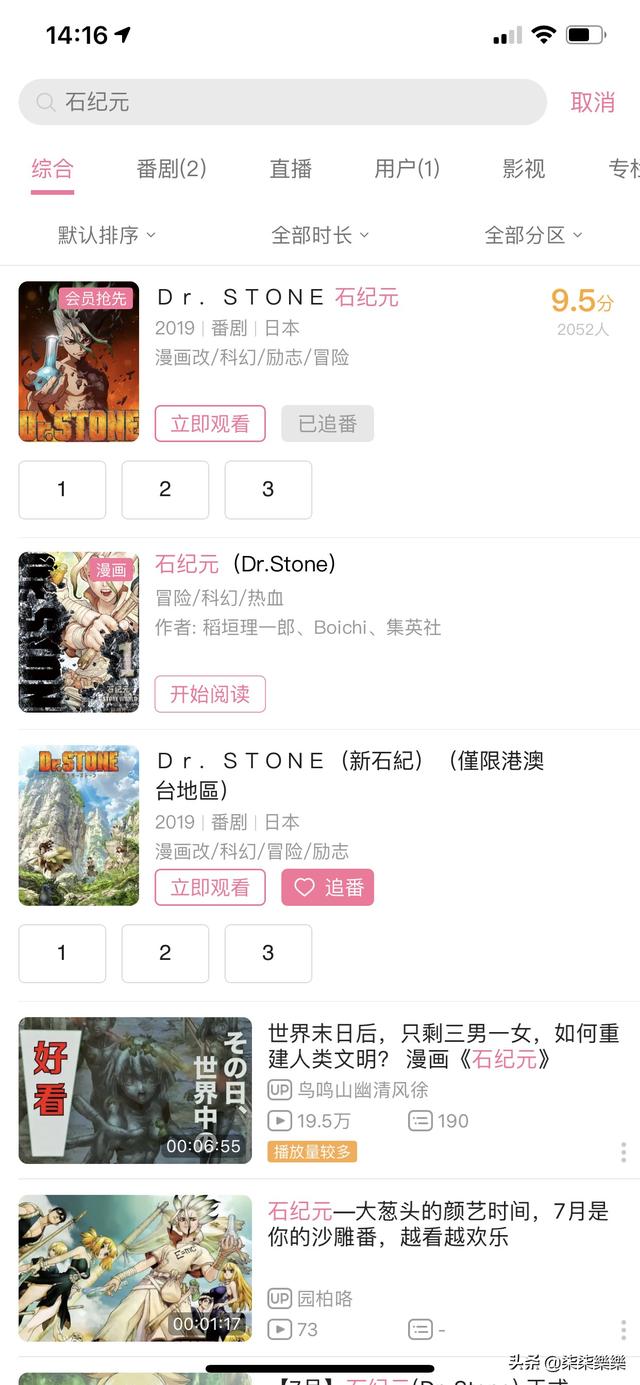This screenshot has width=640, height=1385.
Task: Select the 影视 tab
Action: 523,169
